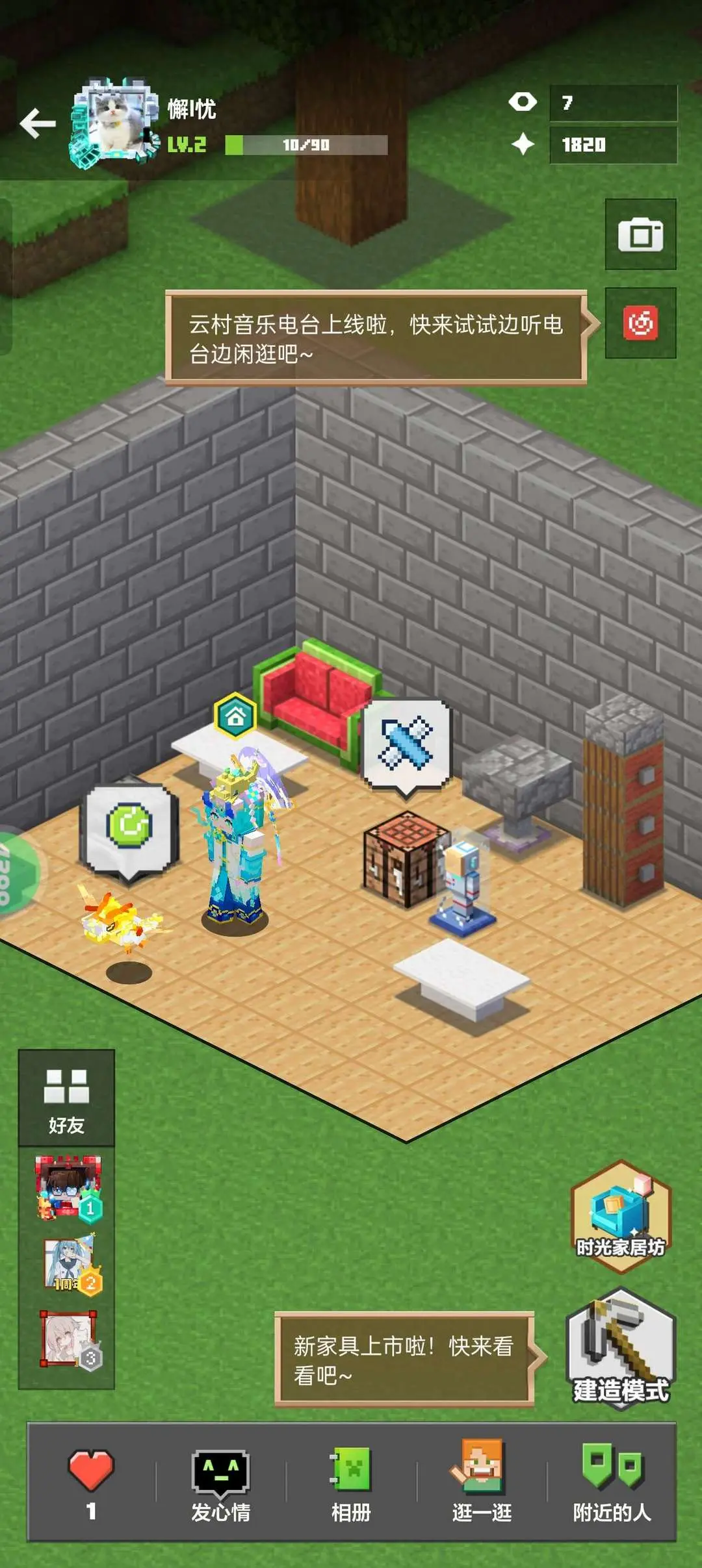702x1568 pixels.
Task: Open the new furniture announcement bubble
Action: 404,1359
